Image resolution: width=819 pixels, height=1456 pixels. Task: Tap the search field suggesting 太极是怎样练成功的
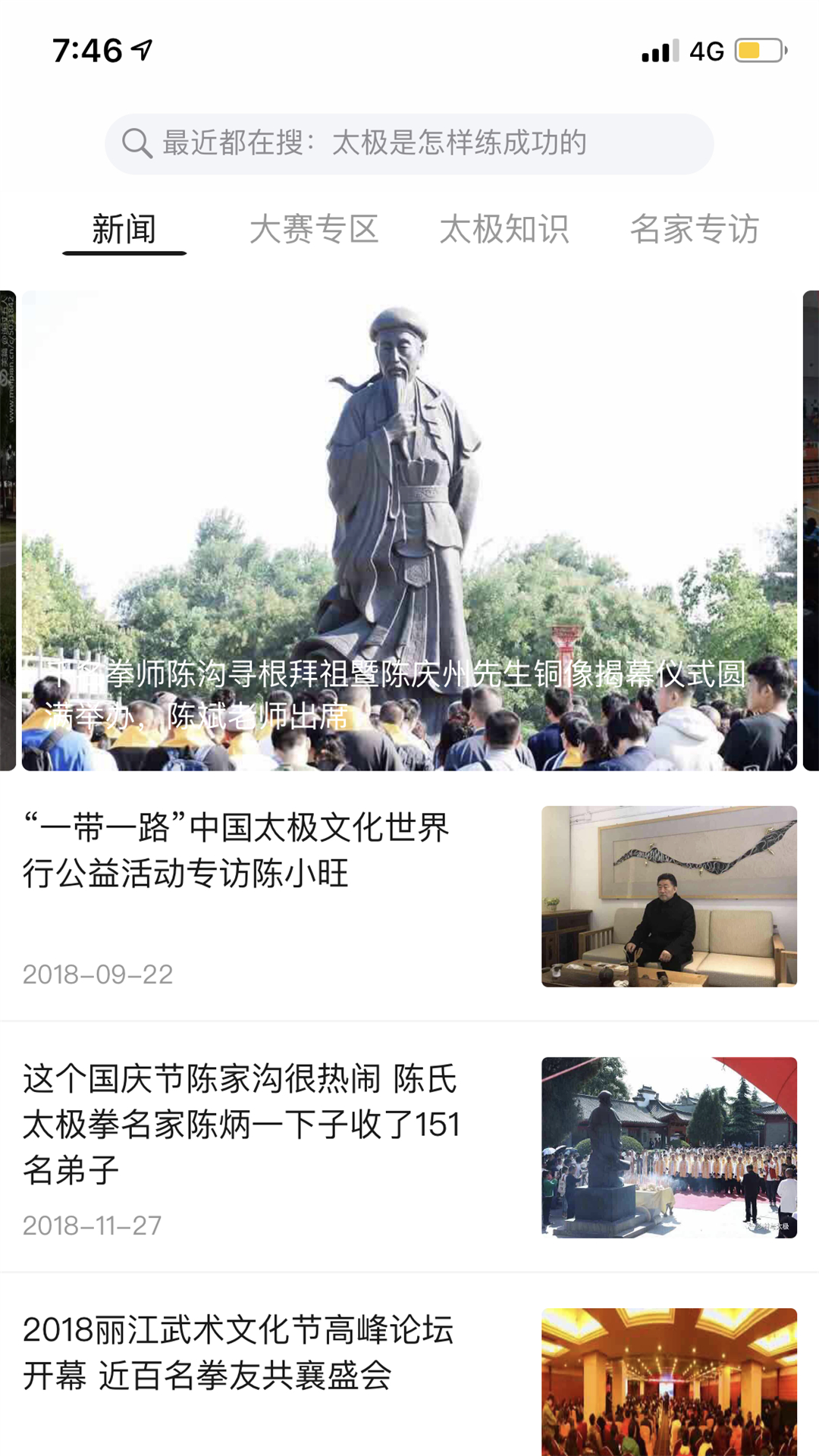409,142
